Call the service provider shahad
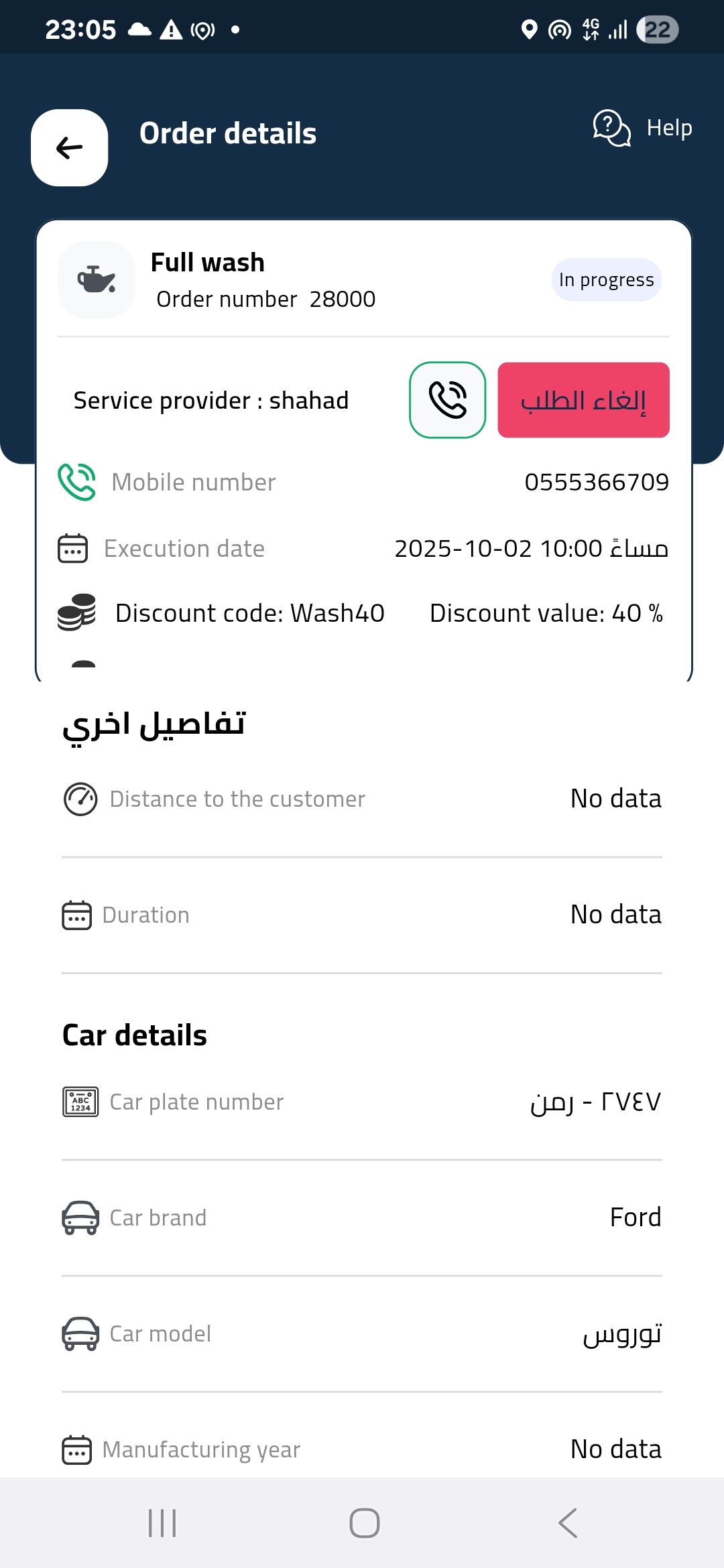The image size is (724, 1568). [447, 400]
